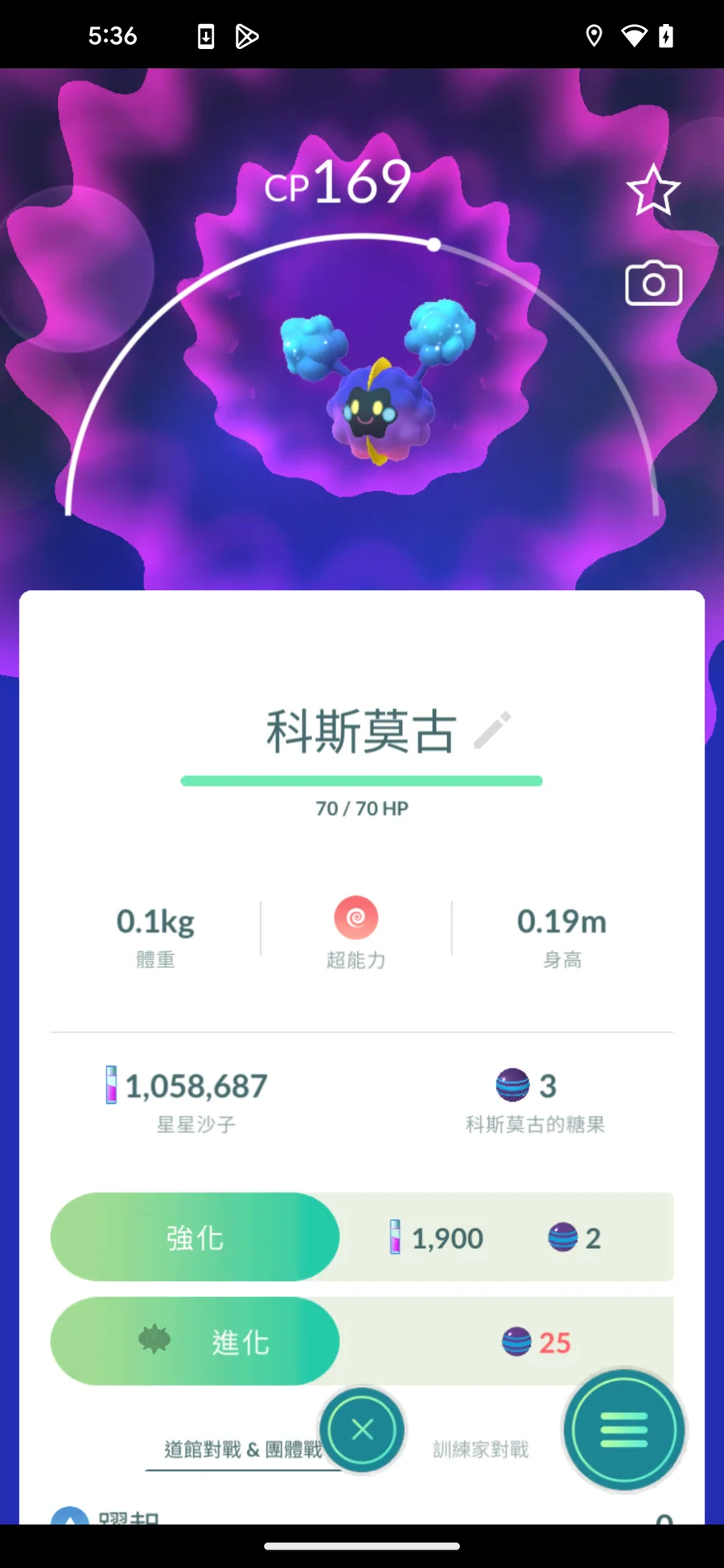Switch to the 訓練家對戰 tab
724x1568 pixels.
(481, 1449)
